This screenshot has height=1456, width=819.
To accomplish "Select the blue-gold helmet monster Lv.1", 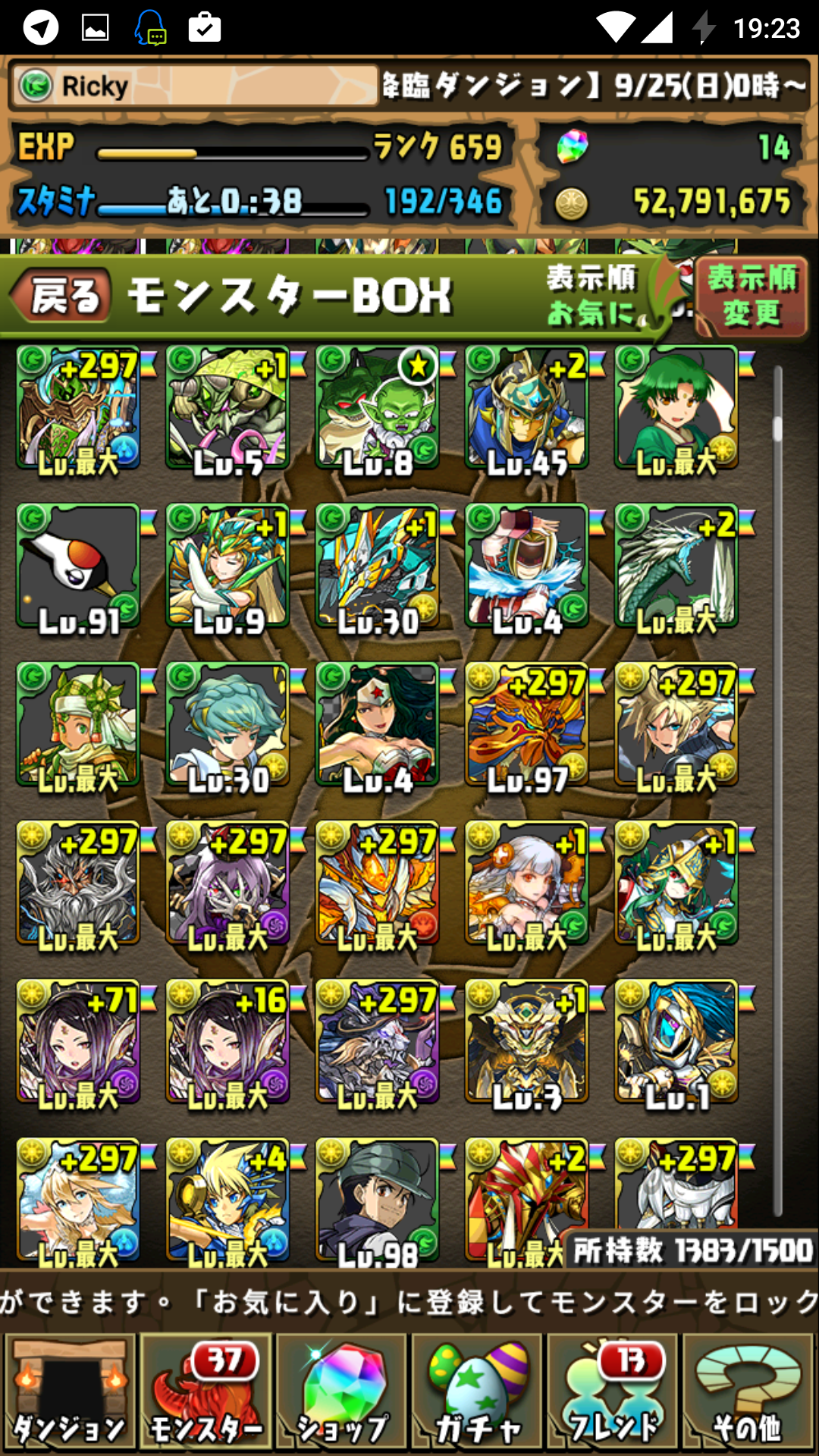I will [x=676, y=1043].
